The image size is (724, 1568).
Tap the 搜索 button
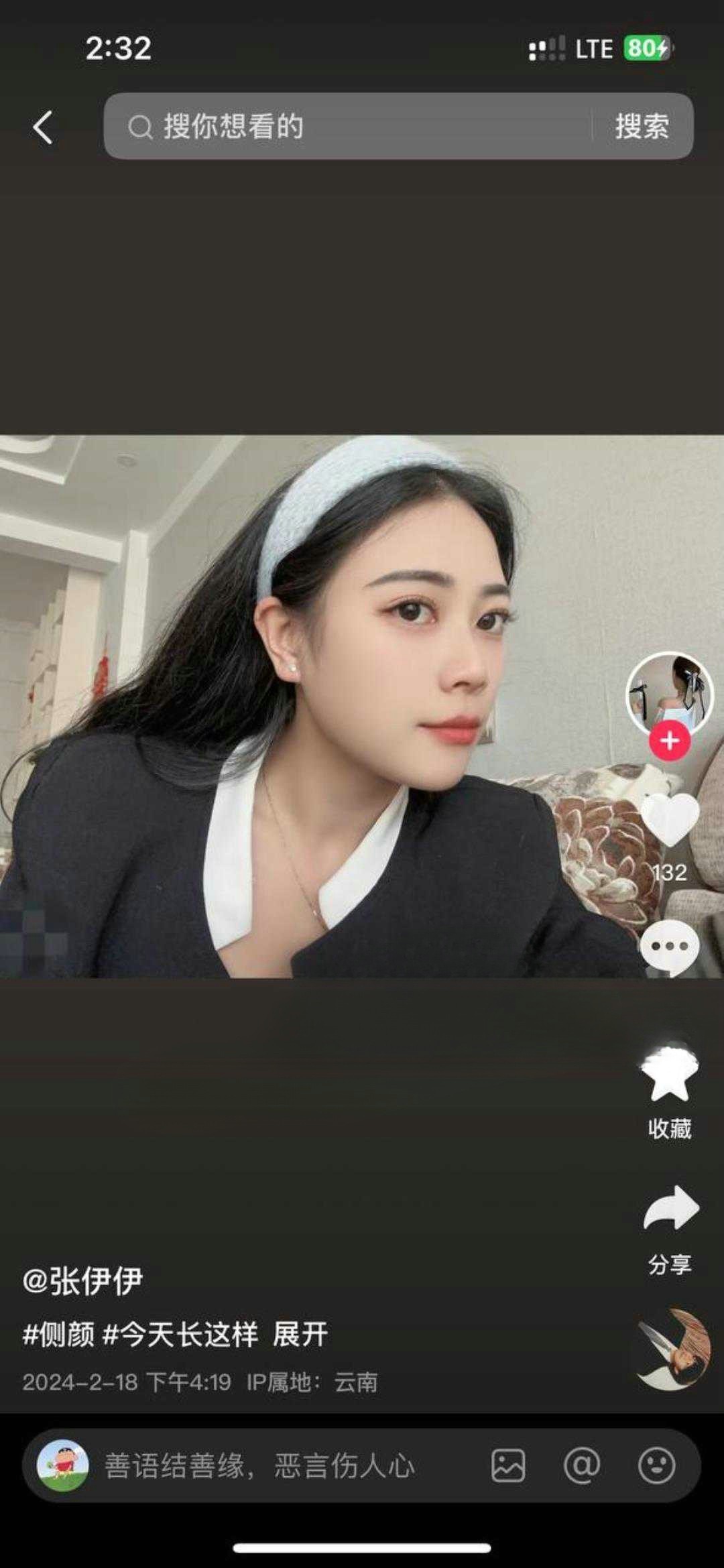[642, 126]
